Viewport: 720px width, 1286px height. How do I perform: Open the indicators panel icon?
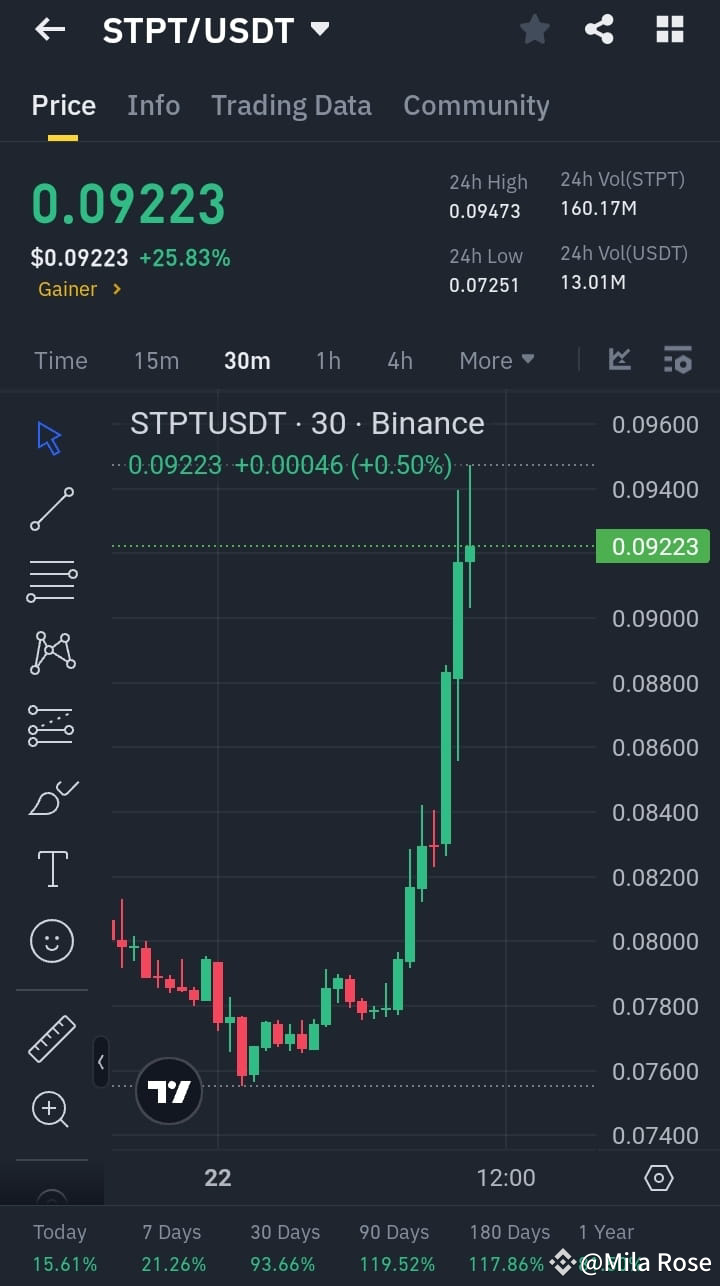677,358
